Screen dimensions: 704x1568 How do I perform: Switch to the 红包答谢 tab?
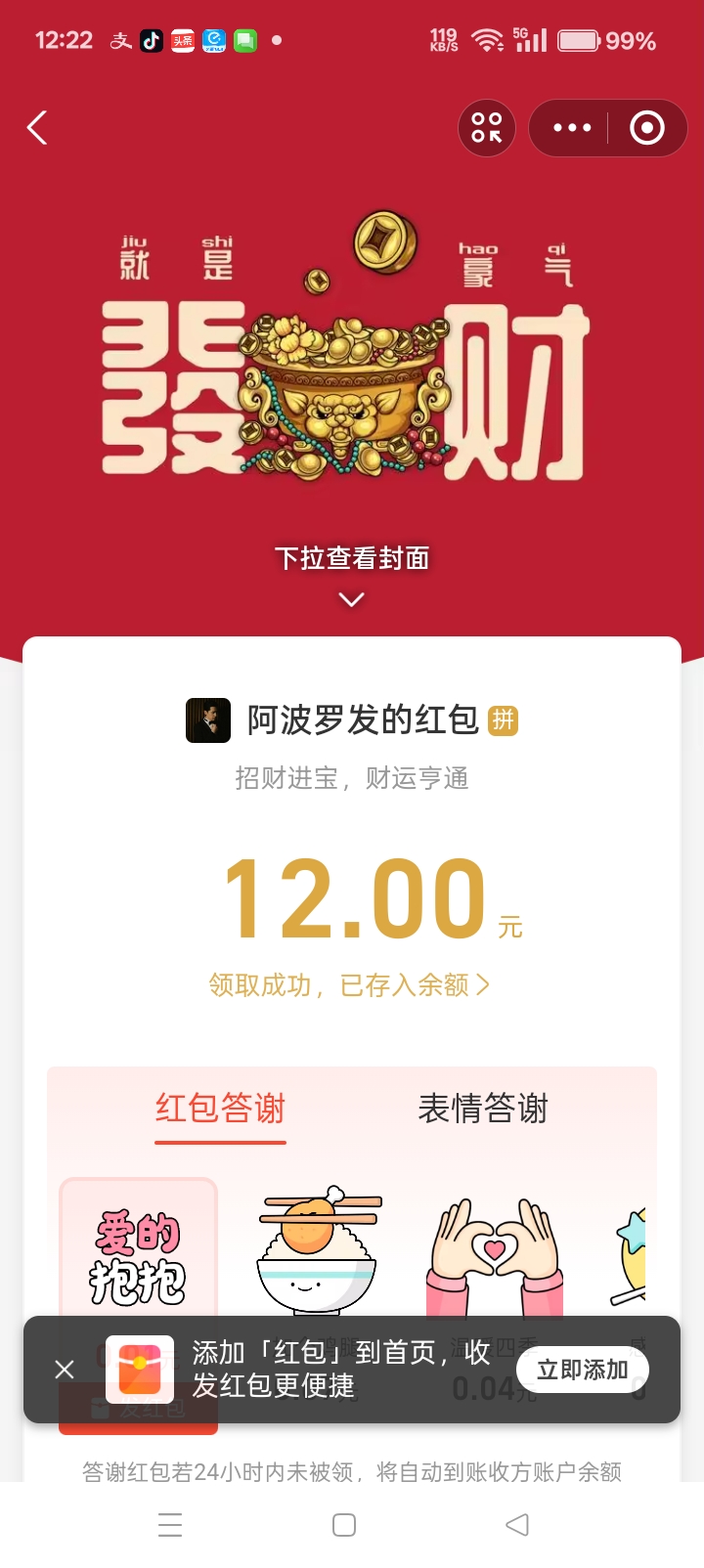220,1109
